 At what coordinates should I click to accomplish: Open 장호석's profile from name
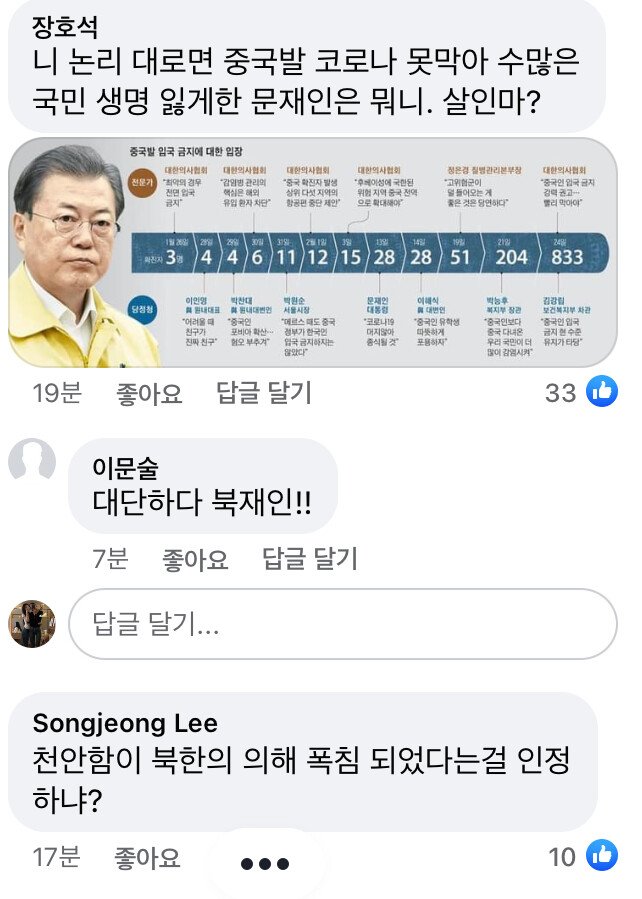pos(66,25)
